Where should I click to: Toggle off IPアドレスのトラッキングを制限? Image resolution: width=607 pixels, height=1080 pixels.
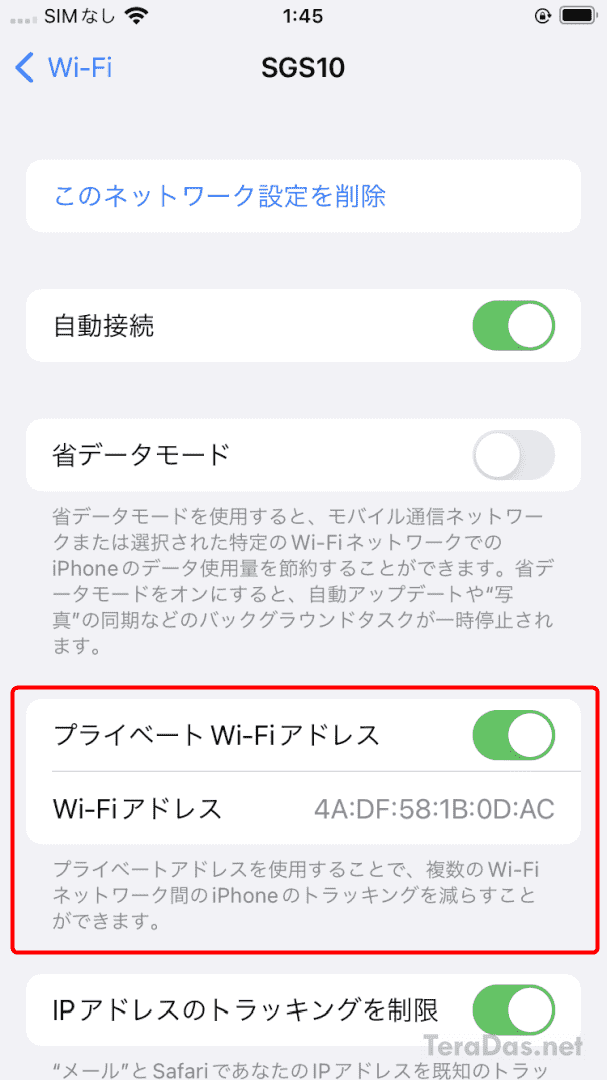click(x=513, y=1010)
